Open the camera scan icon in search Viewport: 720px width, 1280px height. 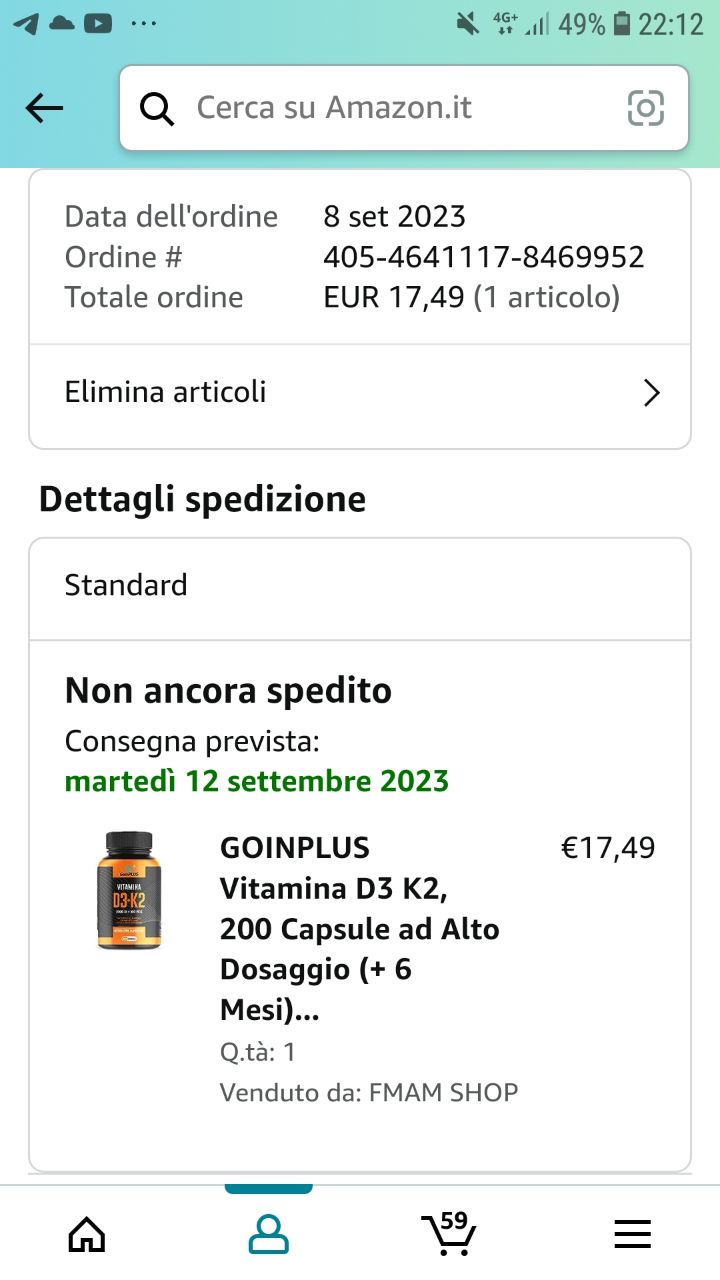[x=646, y=108]
